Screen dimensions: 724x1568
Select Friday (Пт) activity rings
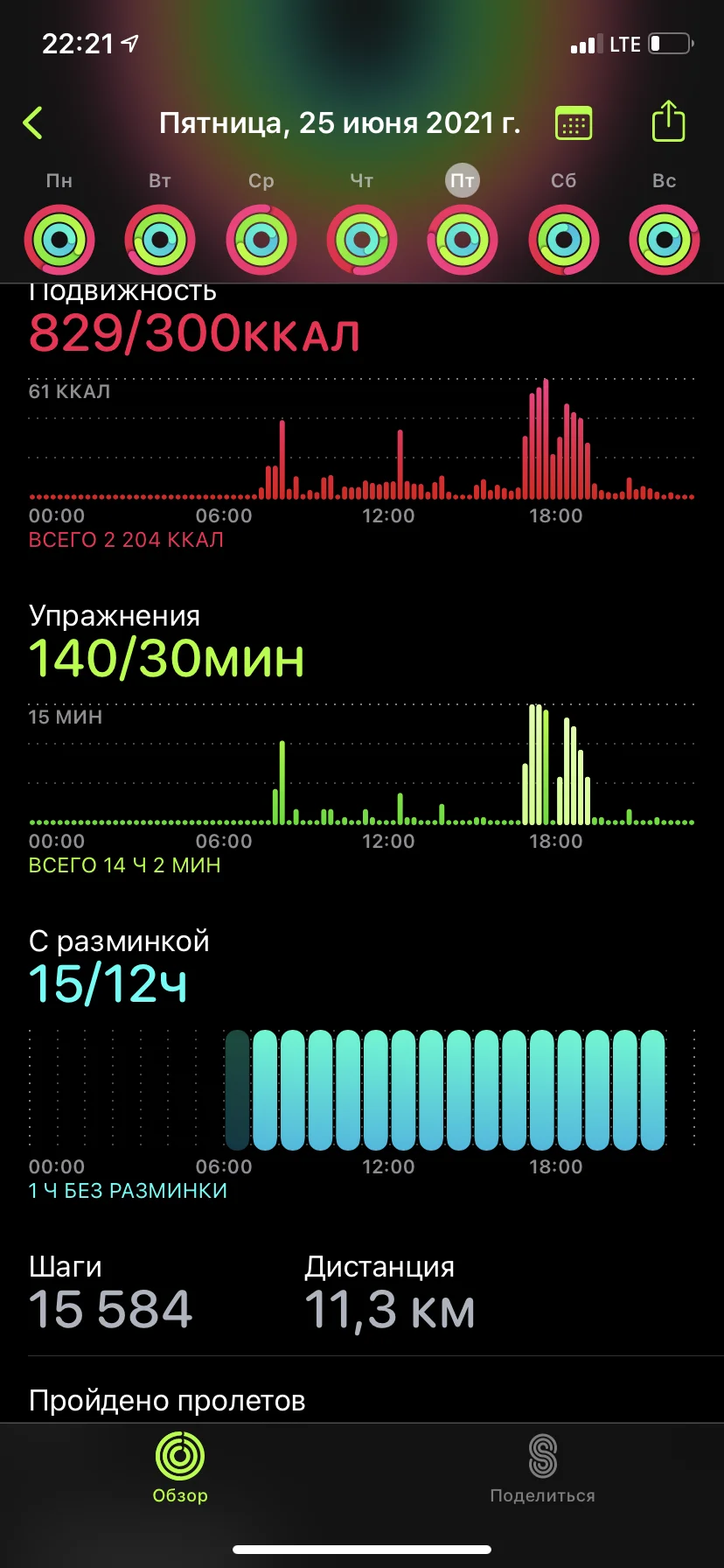click(x=463, y=239)
